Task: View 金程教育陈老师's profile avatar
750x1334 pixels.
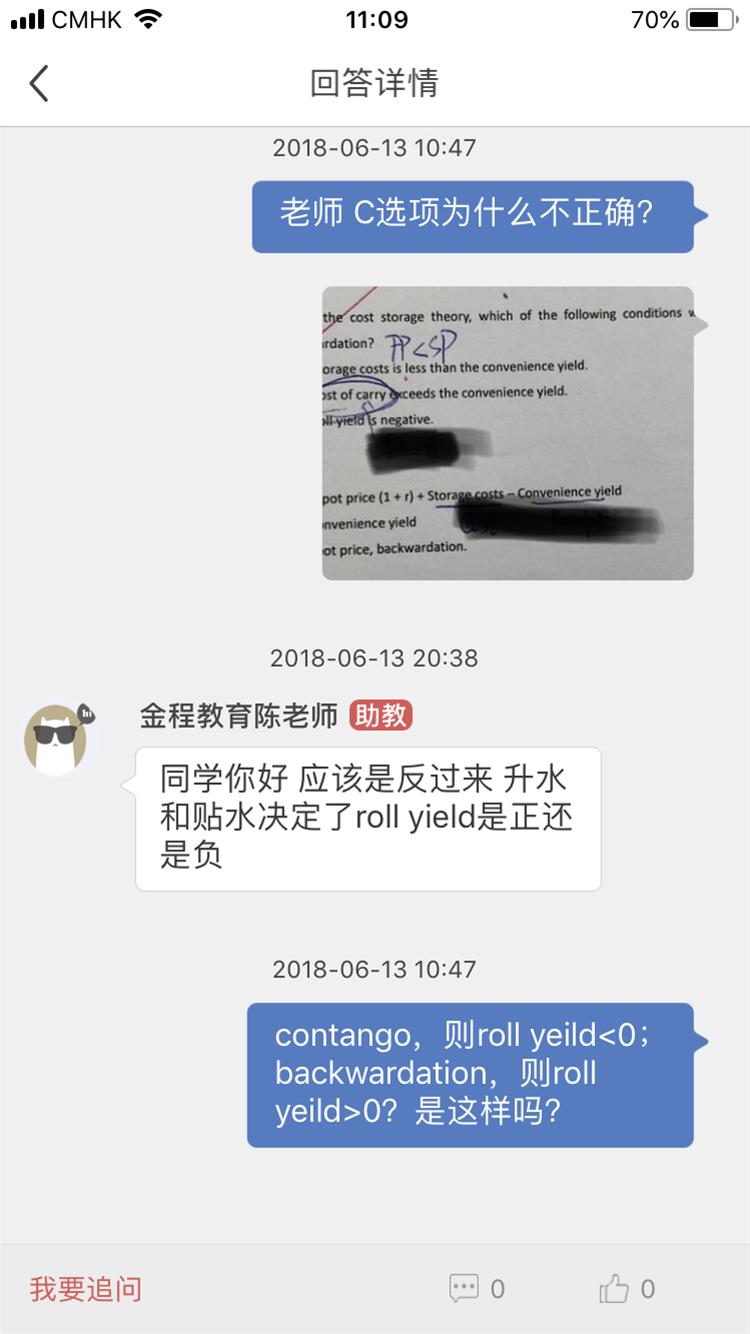Action: (57, 739)
